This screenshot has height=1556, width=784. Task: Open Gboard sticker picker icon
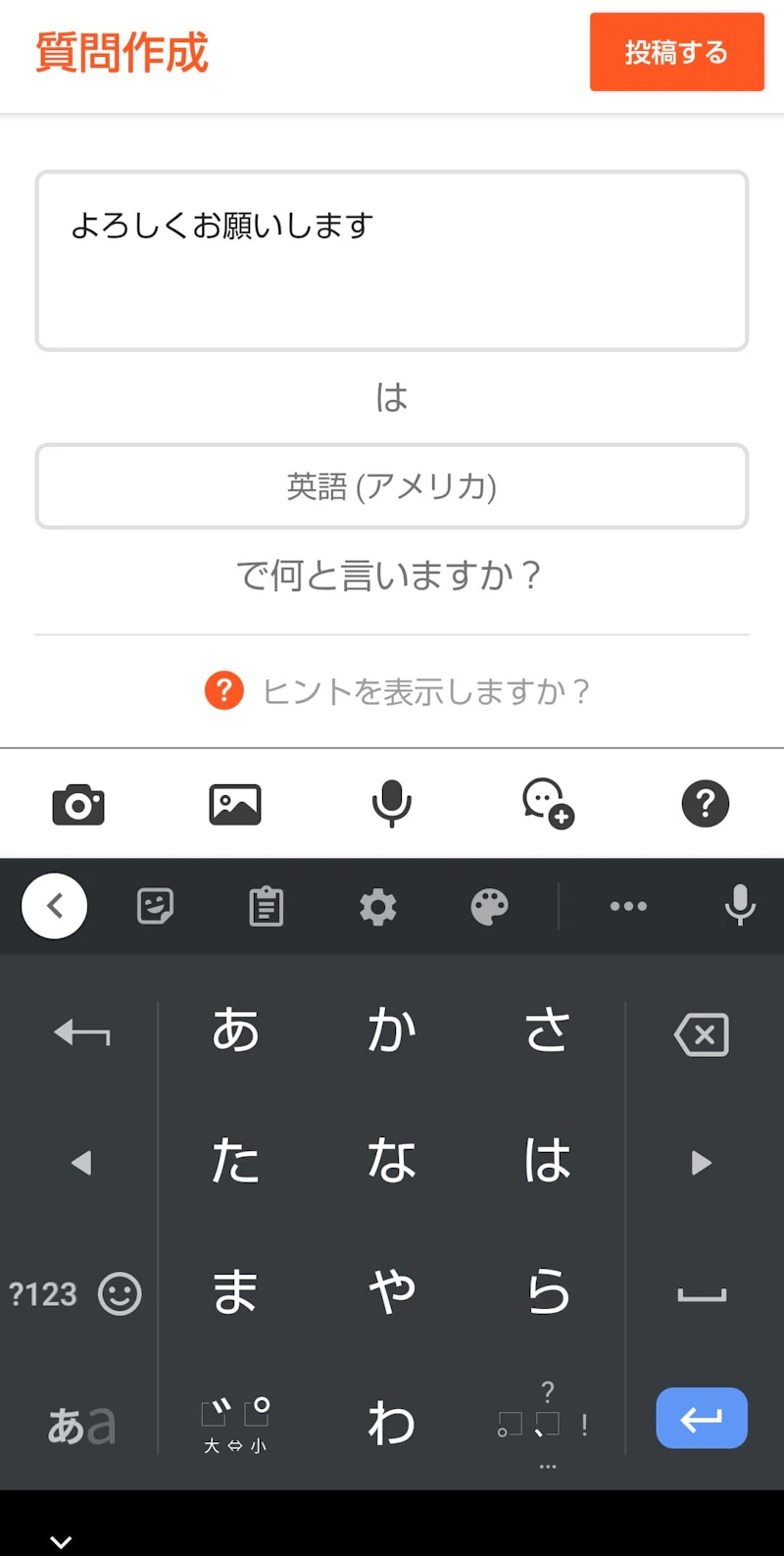pos(154,906)
